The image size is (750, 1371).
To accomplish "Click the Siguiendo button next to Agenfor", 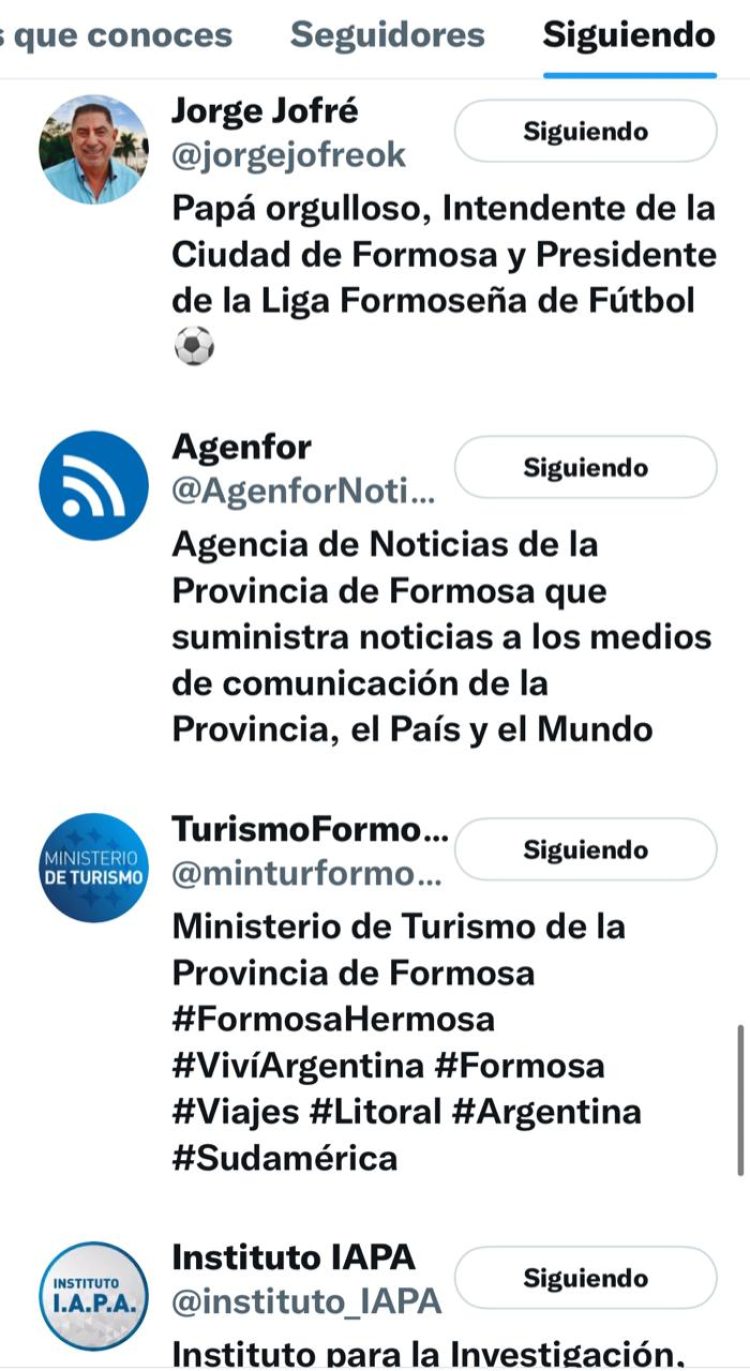I will point(585,466).
